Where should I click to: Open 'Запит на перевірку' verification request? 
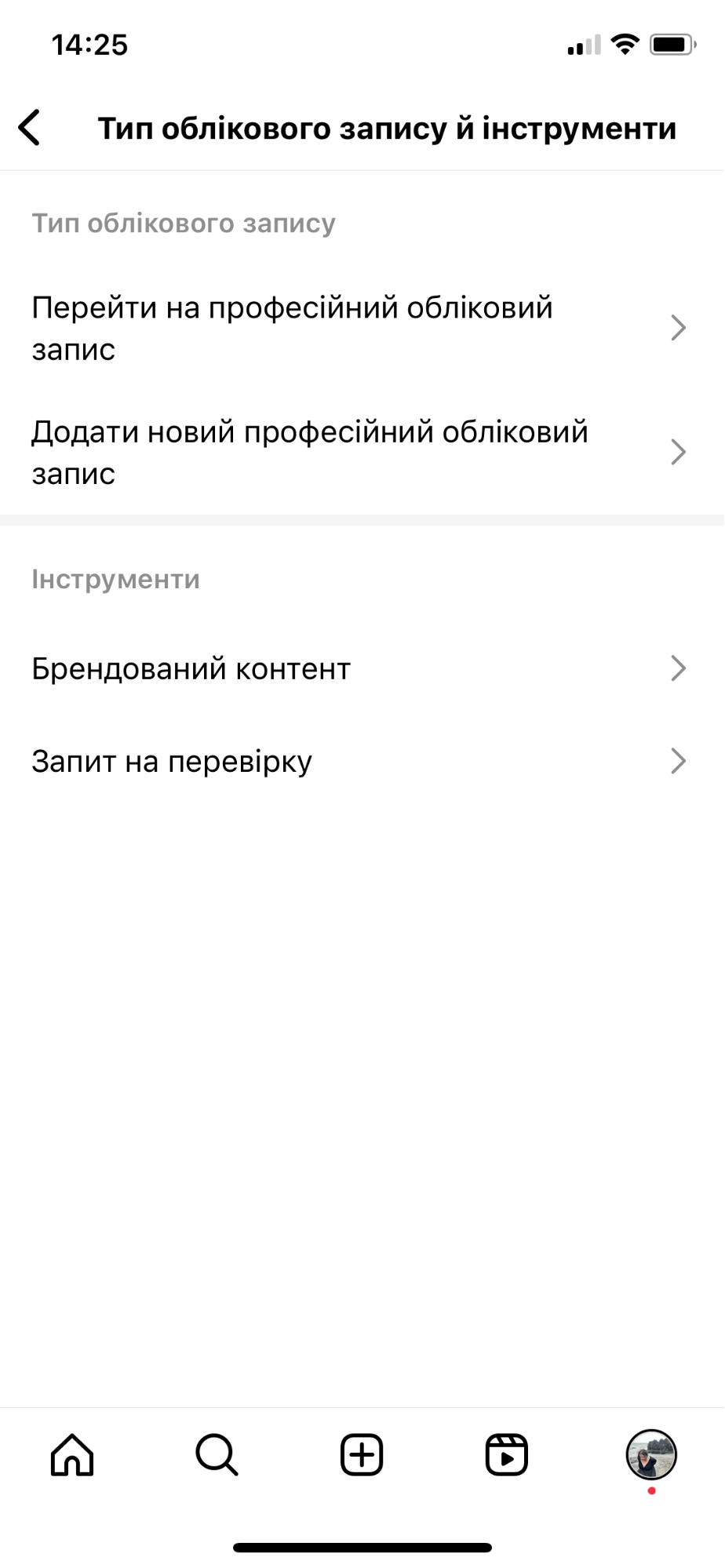[x=171, y=760]
